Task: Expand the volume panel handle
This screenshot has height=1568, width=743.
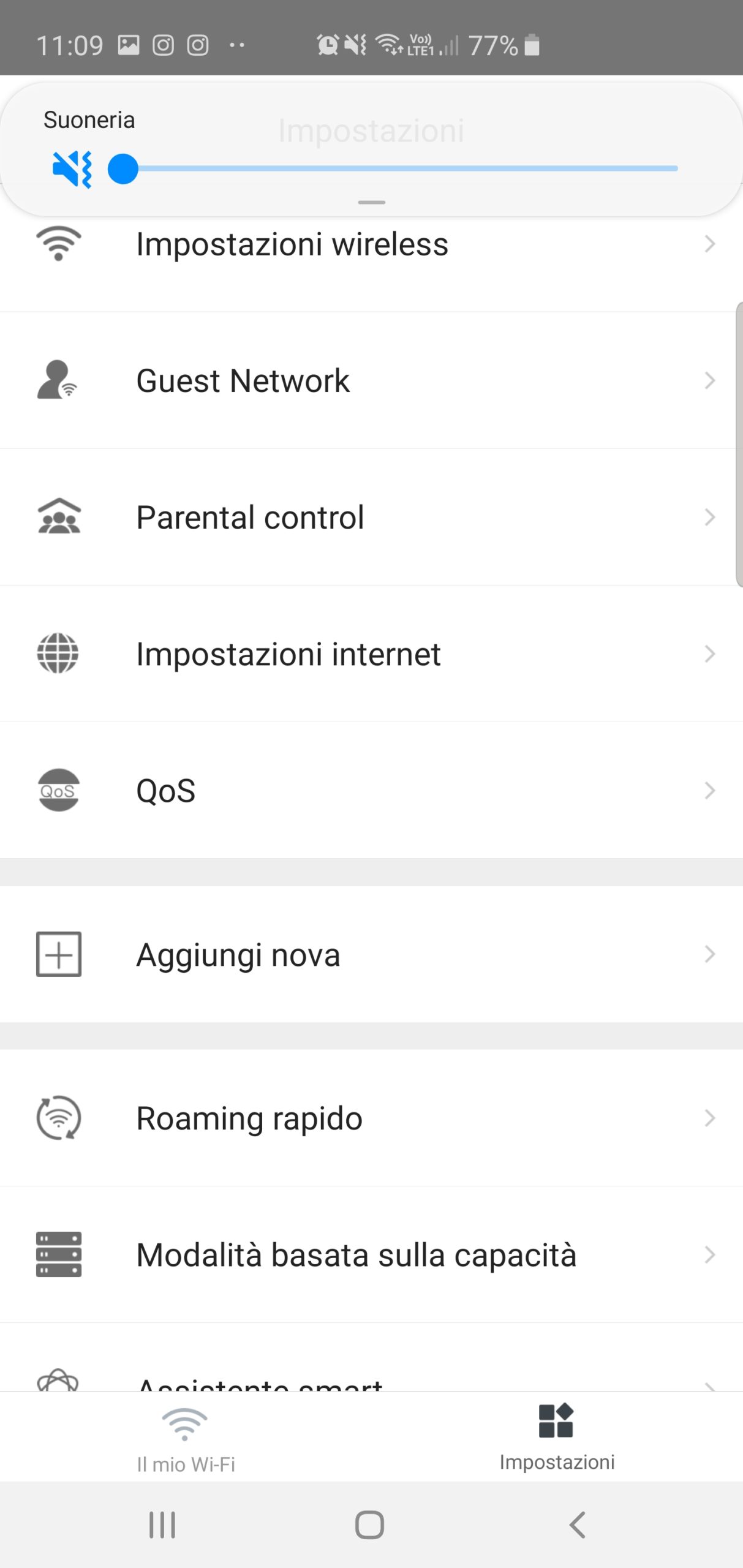Action: coord(371,202)
